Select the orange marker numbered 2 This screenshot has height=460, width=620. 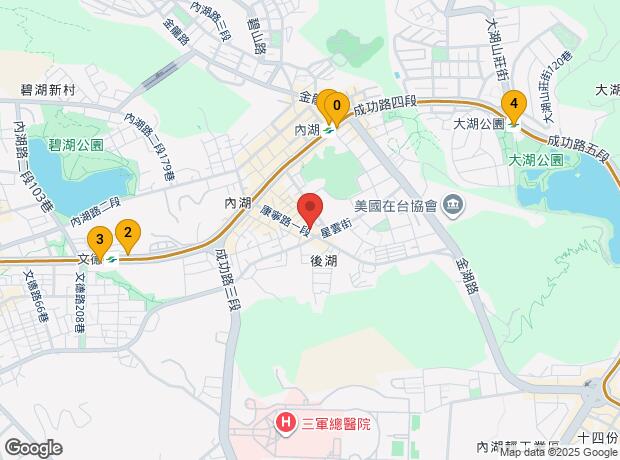pyautogui.click(x=128, y=235)
